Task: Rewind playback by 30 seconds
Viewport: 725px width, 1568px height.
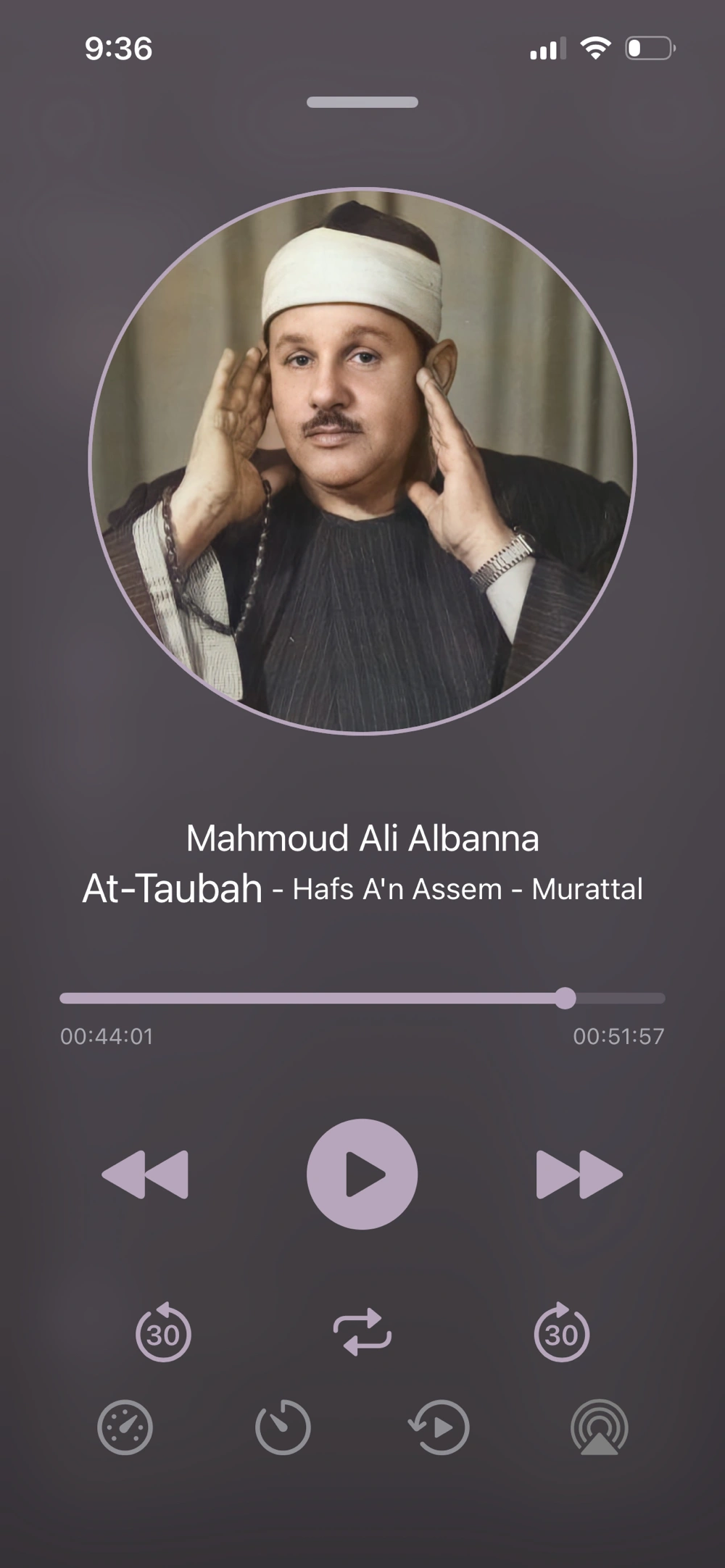Action: tap(163, 1333)
